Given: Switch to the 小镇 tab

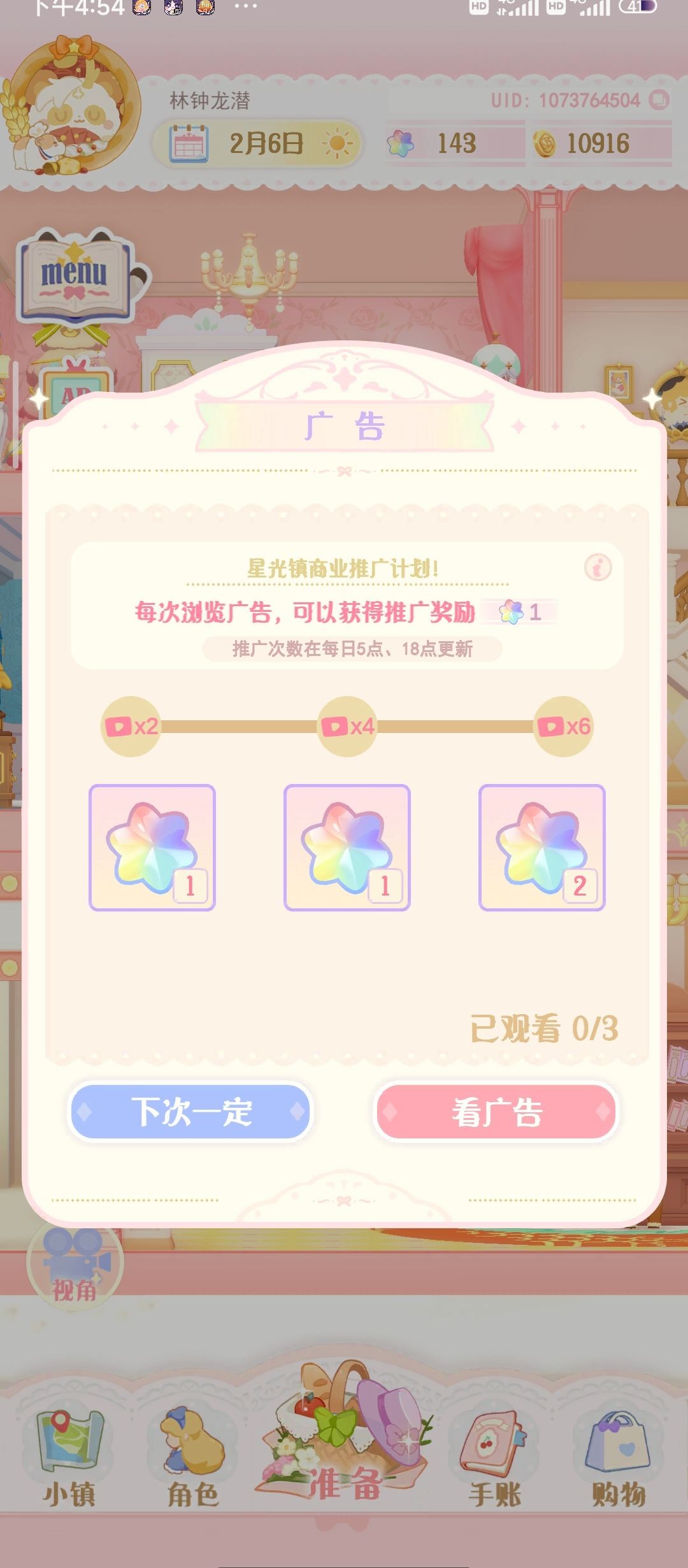Looking at the screenshot, I should tap(68, 1460).
